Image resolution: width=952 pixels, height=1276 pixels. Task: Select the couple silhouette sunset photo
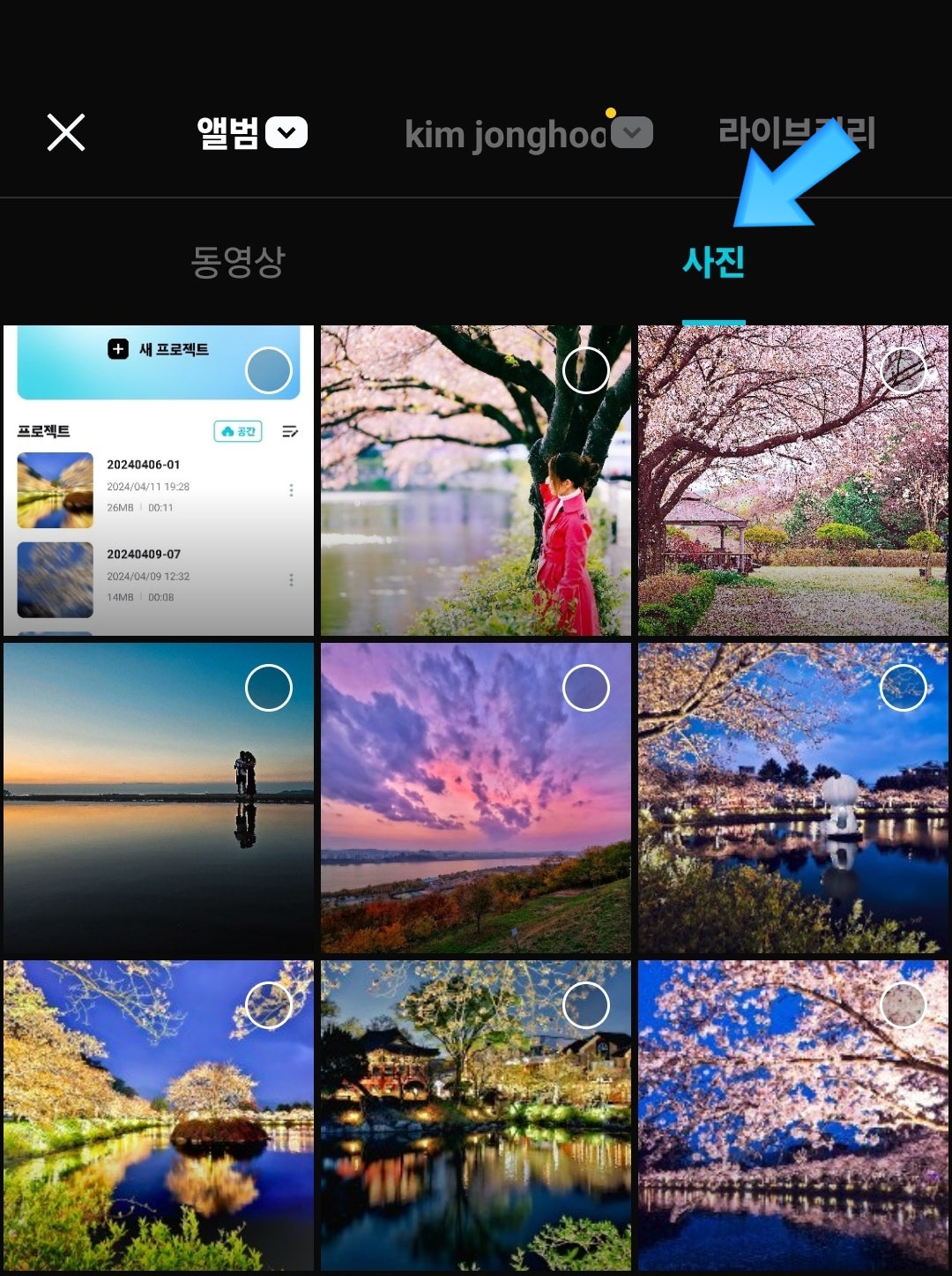click(x=268, y=688)
